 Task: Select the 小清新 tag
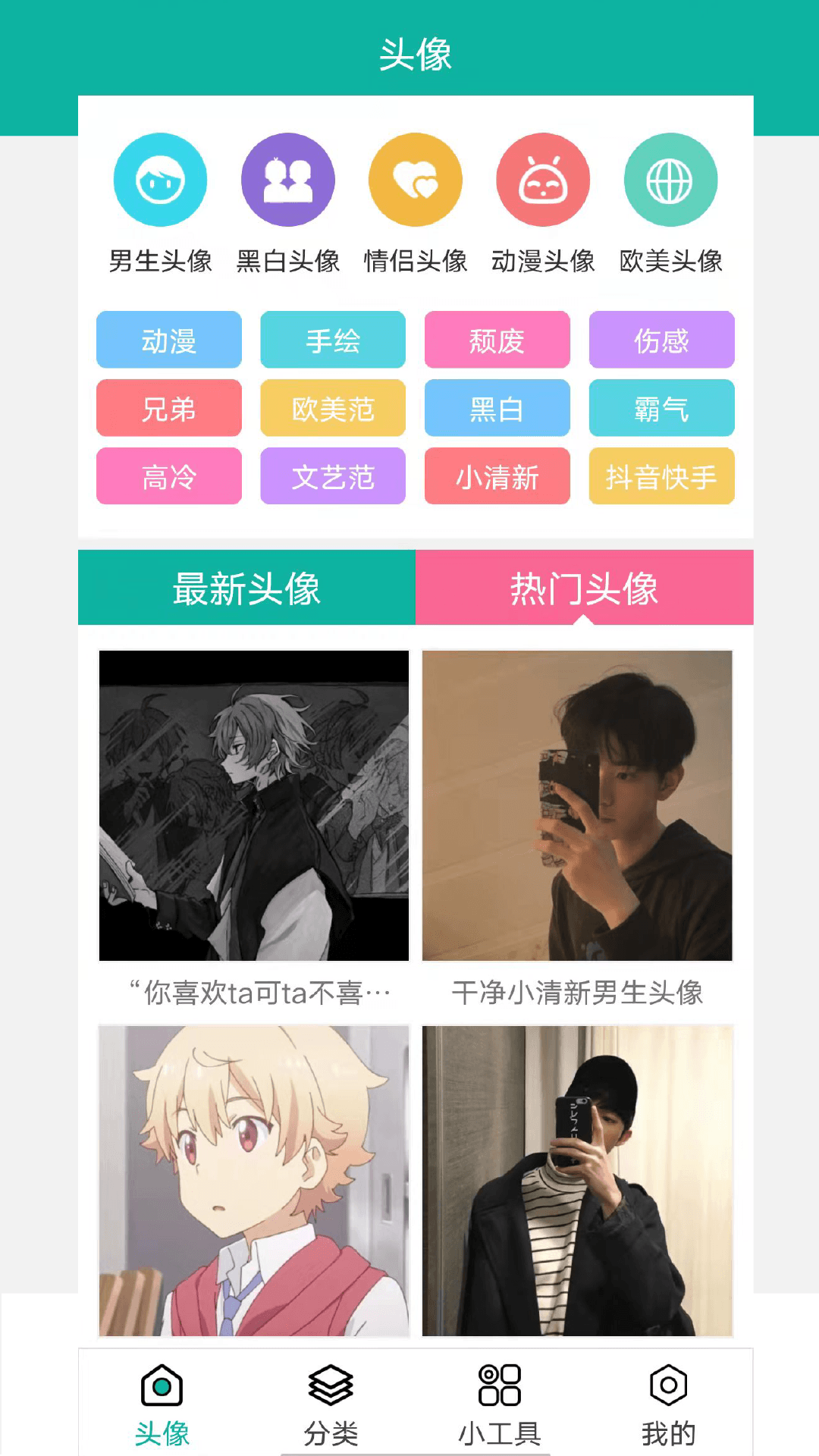click(497, 476)
